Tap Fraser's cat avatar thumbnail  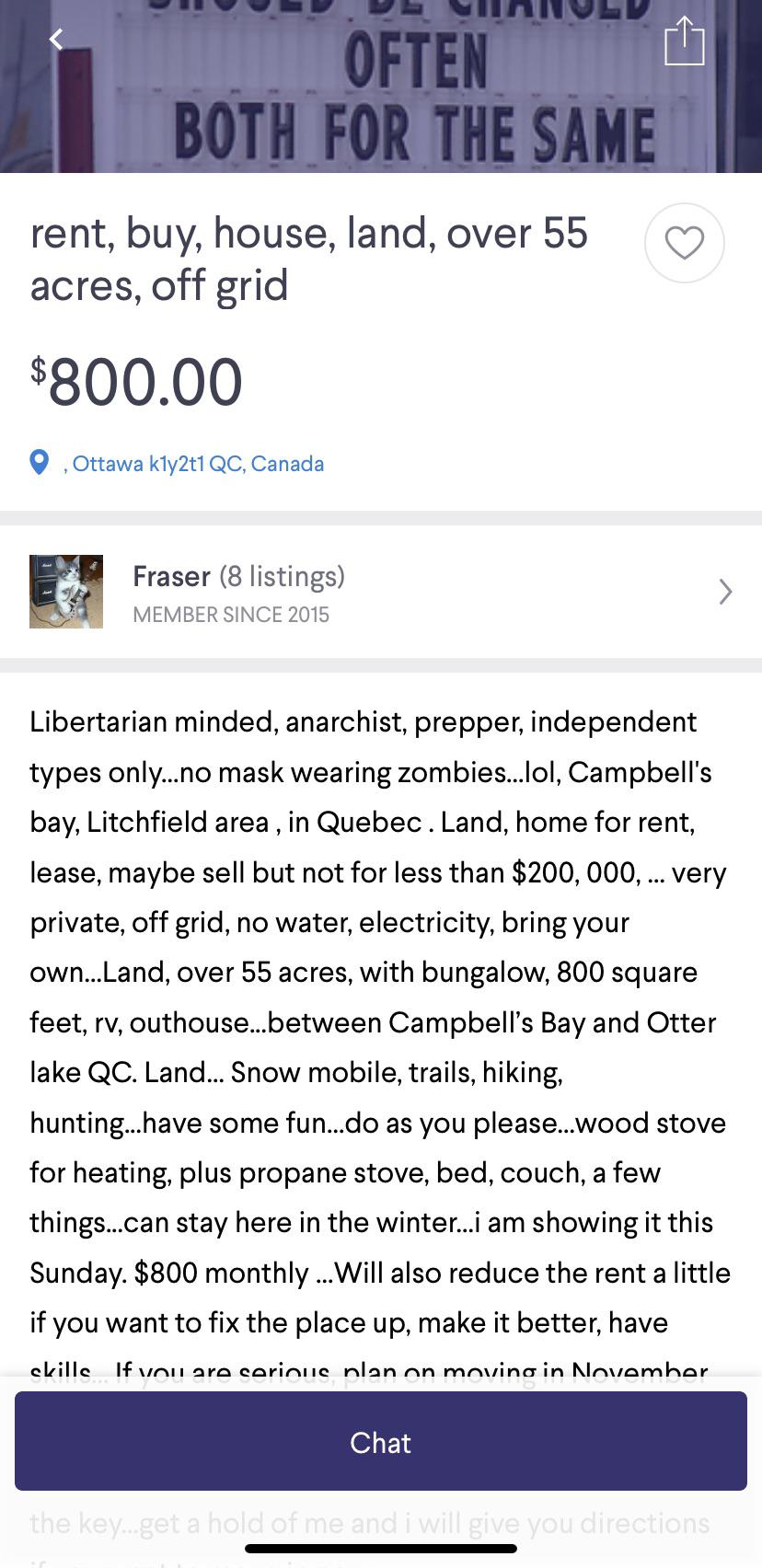[66, 592]
